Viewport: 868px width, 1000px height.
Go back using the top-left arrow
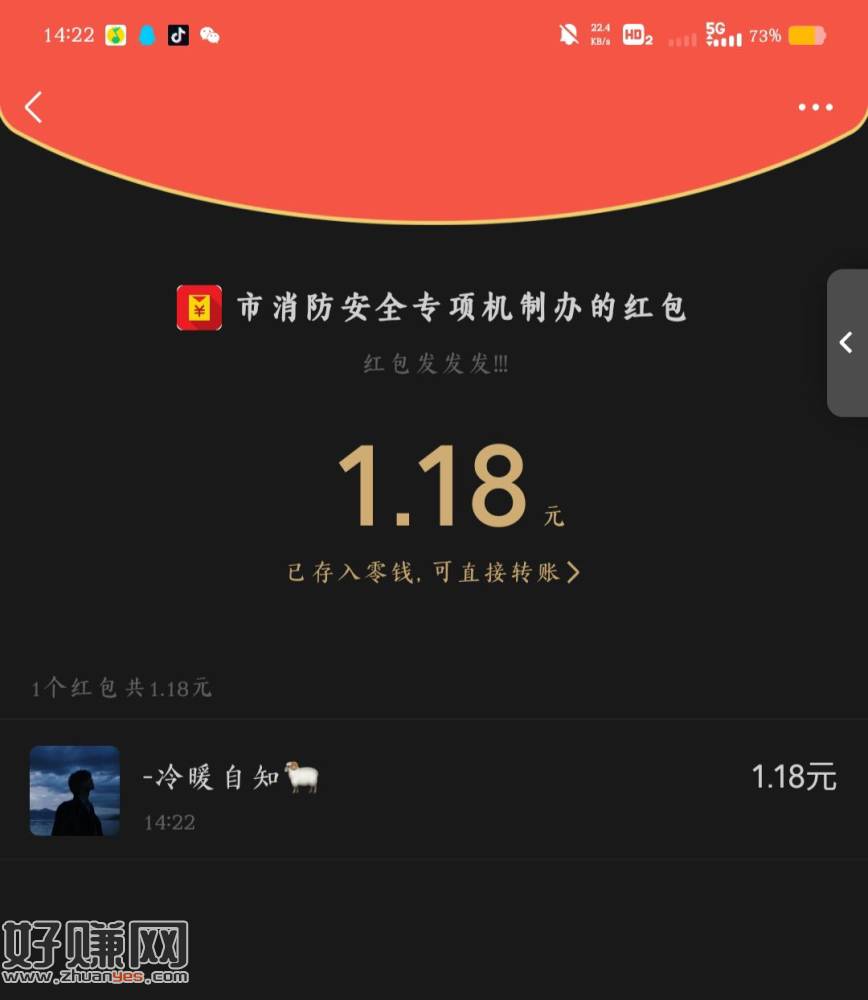point(34,107)
